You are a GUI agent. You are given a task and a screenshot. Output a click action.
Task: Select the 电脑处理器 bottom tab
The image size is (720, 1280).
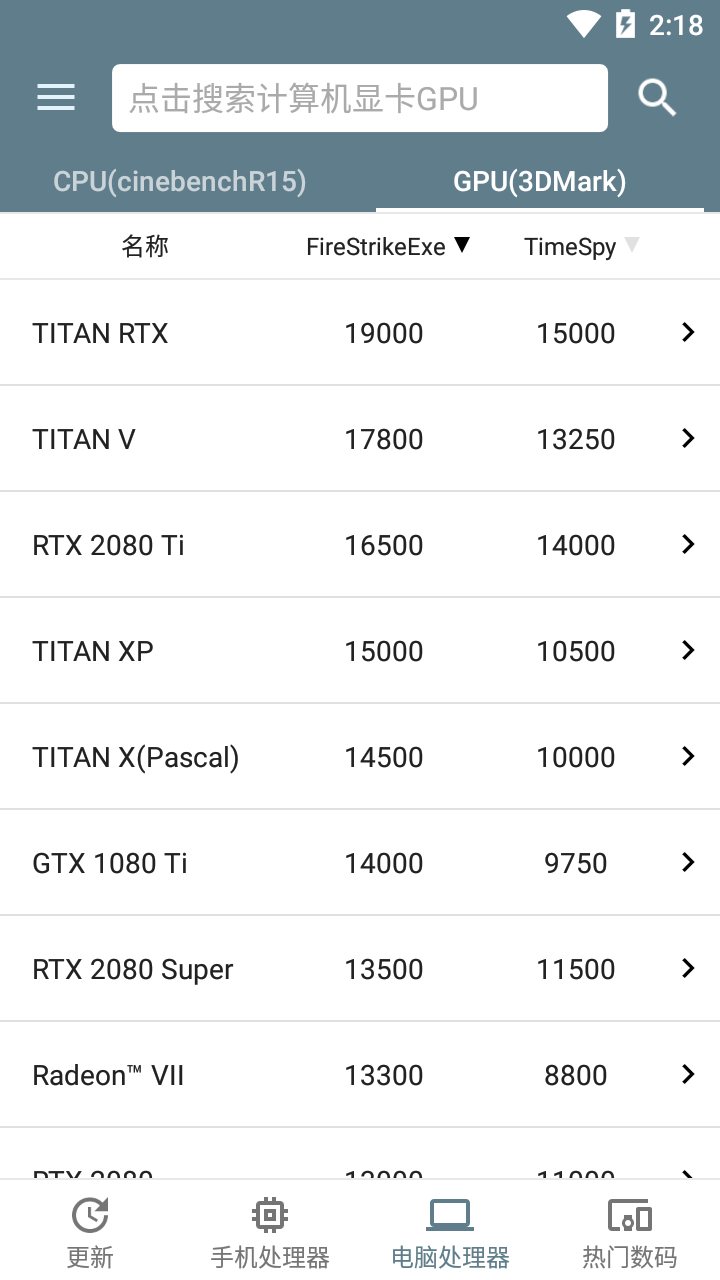tap(450, 1232)
